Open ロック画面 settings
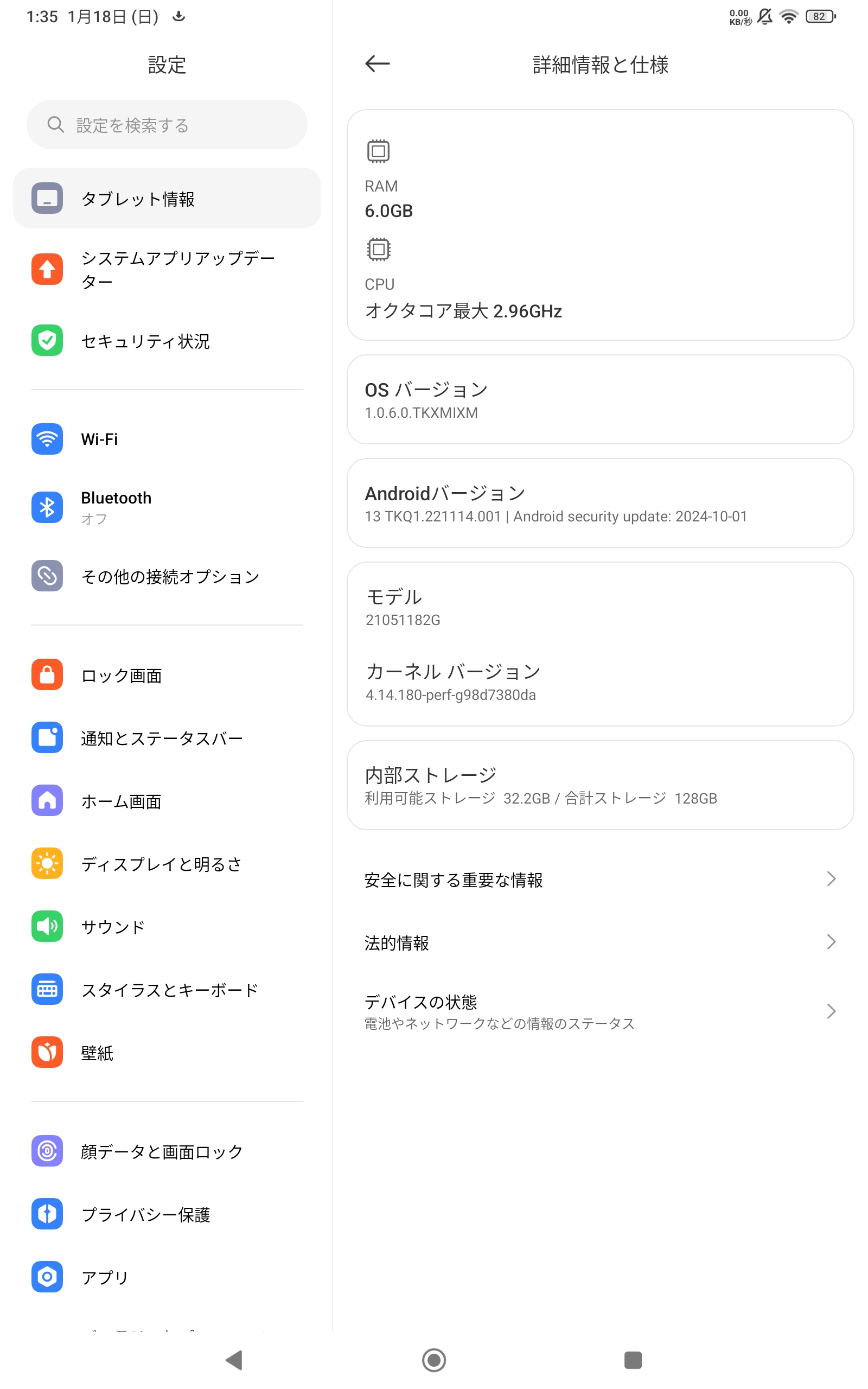 pyautogui.click(x=167, y=674)
